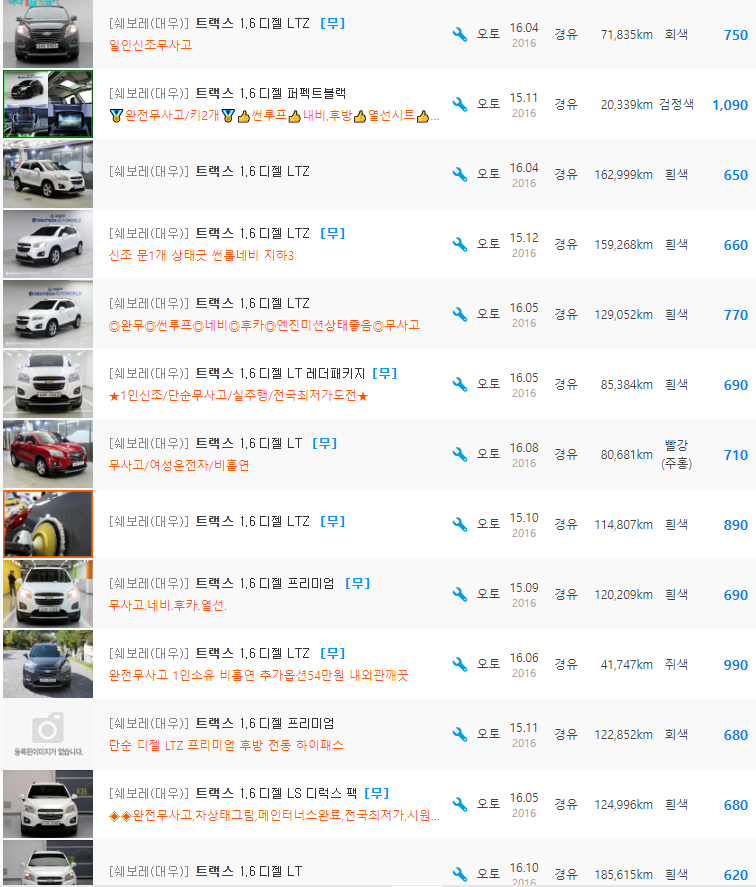Click the wrench icon on the bottom 트랙스 LT row

pyautogui.click(x=460, y=871)
